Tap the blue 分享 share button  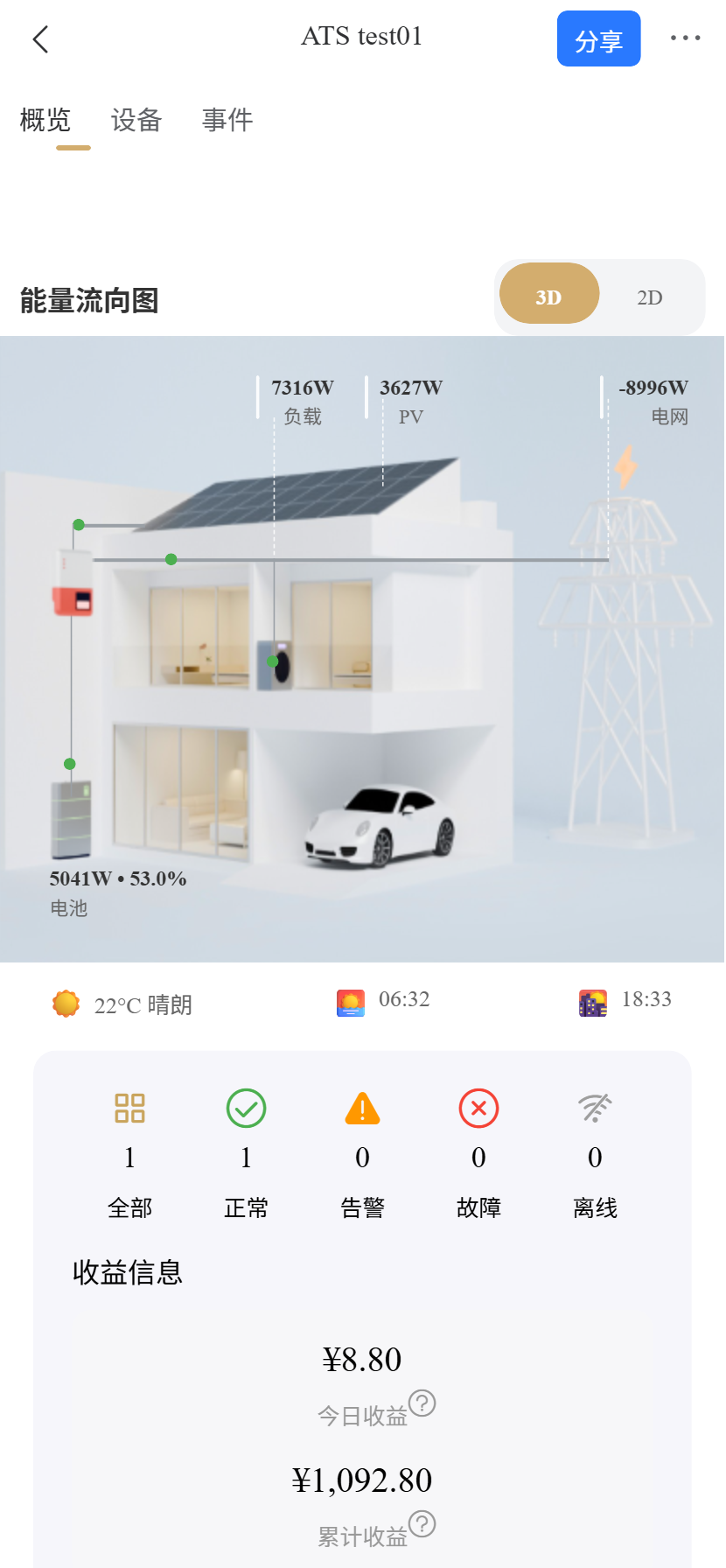(x=598, y=39)
